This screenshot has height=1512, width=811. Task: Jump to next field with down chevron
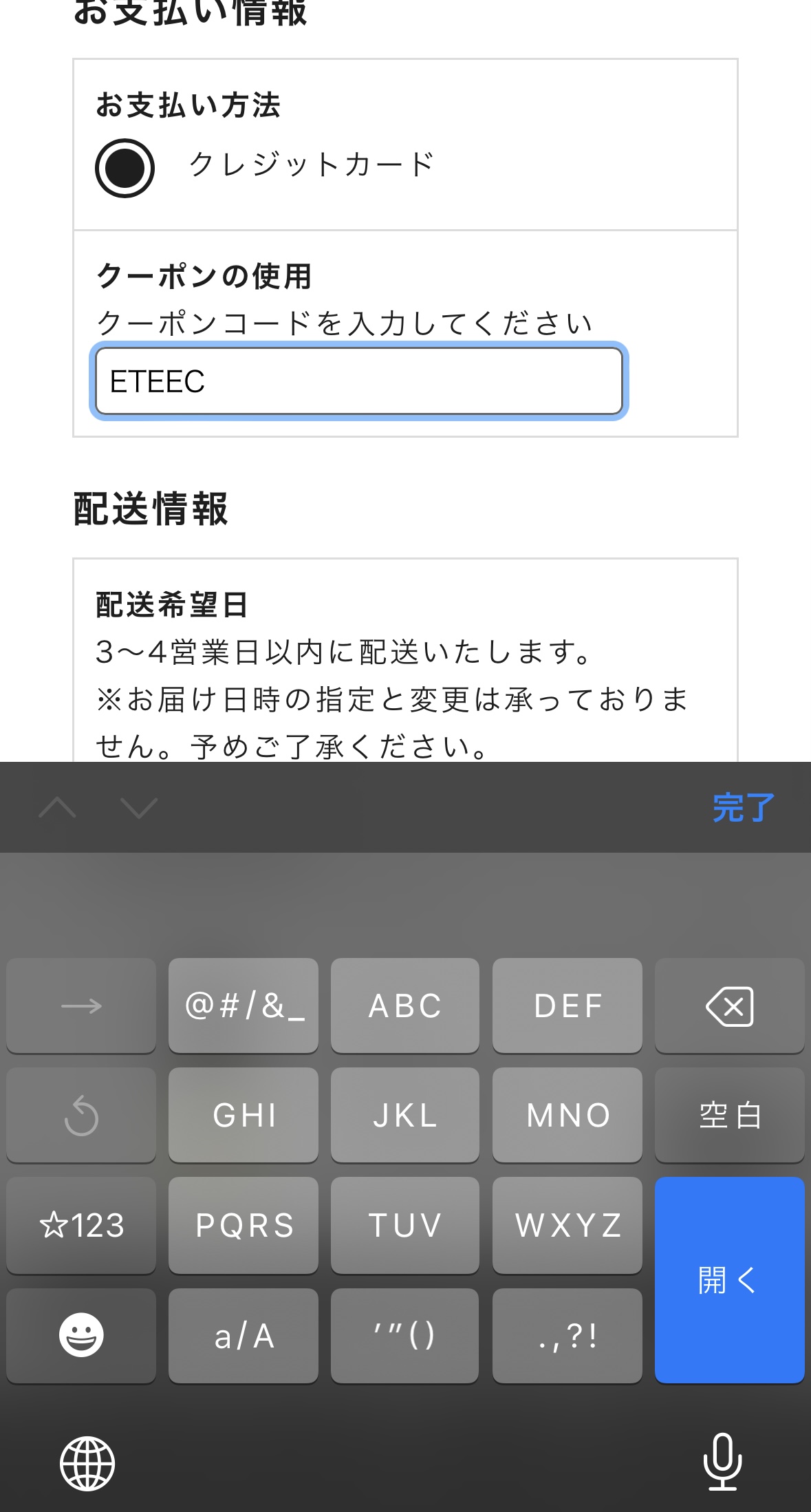click(x=139, y=807)
